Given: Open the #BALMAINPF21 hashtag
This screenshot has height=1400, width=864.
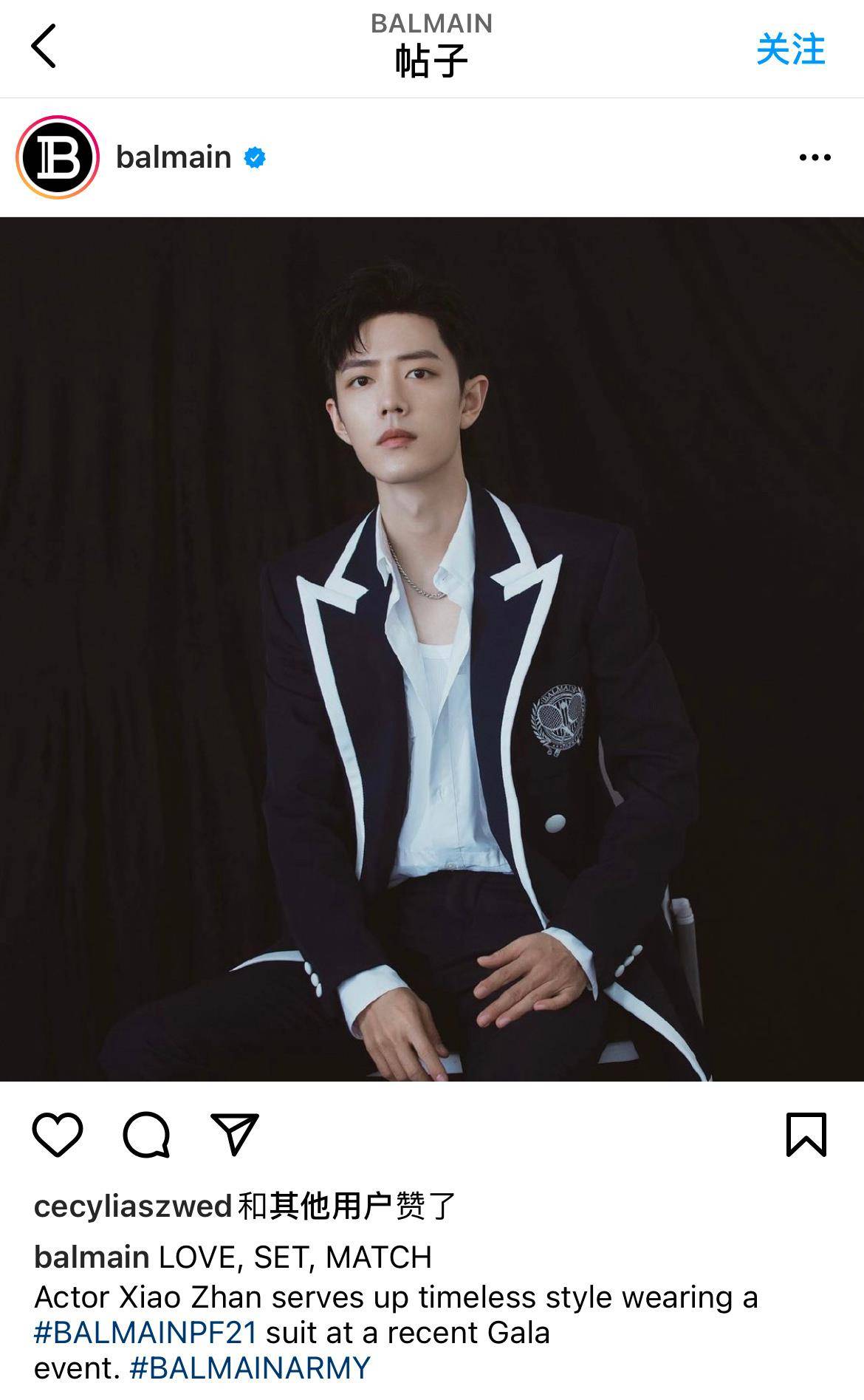Looking at the screenshot, I should (145, 1333).
